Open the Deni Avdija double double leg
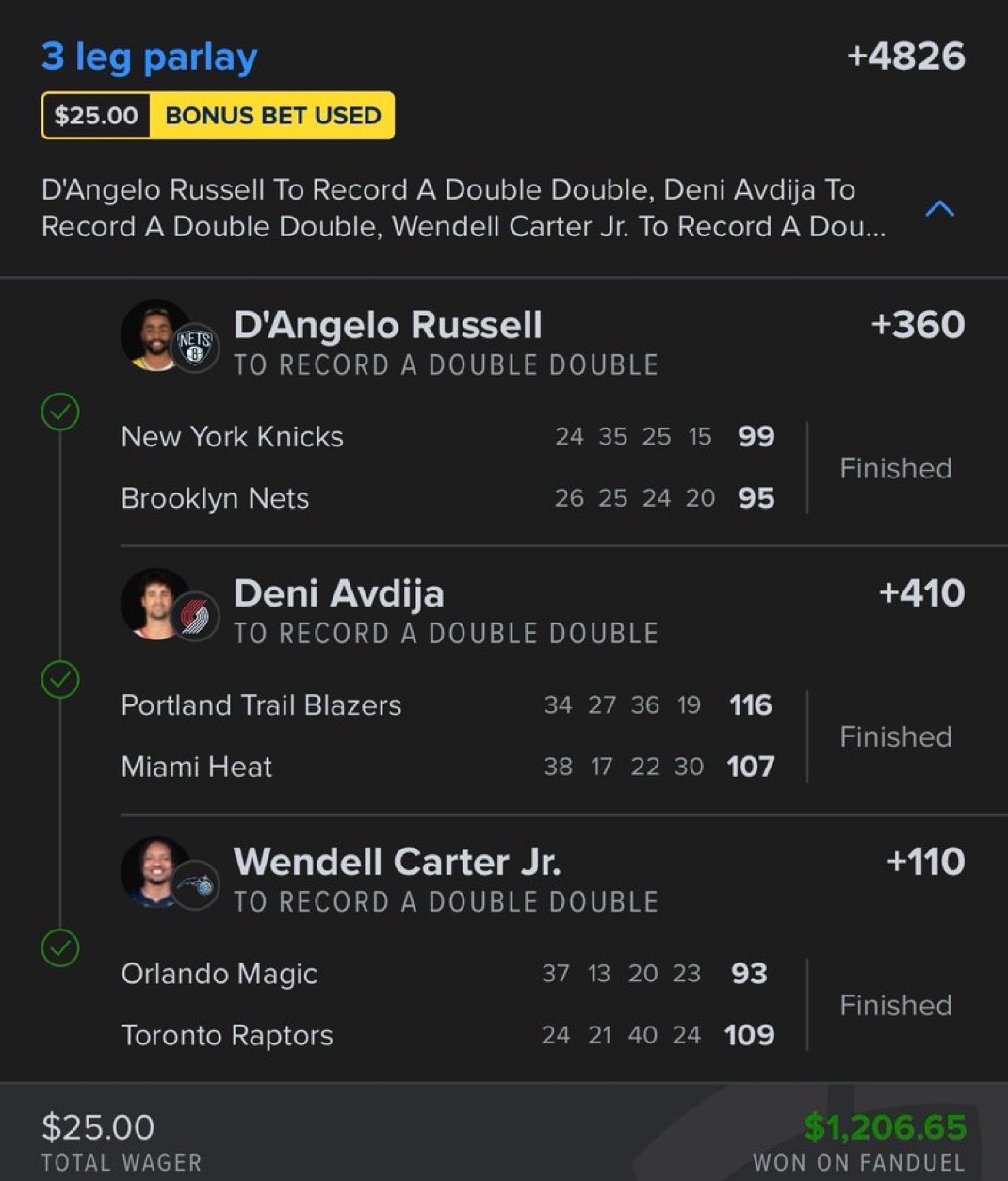Screen dimensions: 1008x1181 click(x=338, y=594)
